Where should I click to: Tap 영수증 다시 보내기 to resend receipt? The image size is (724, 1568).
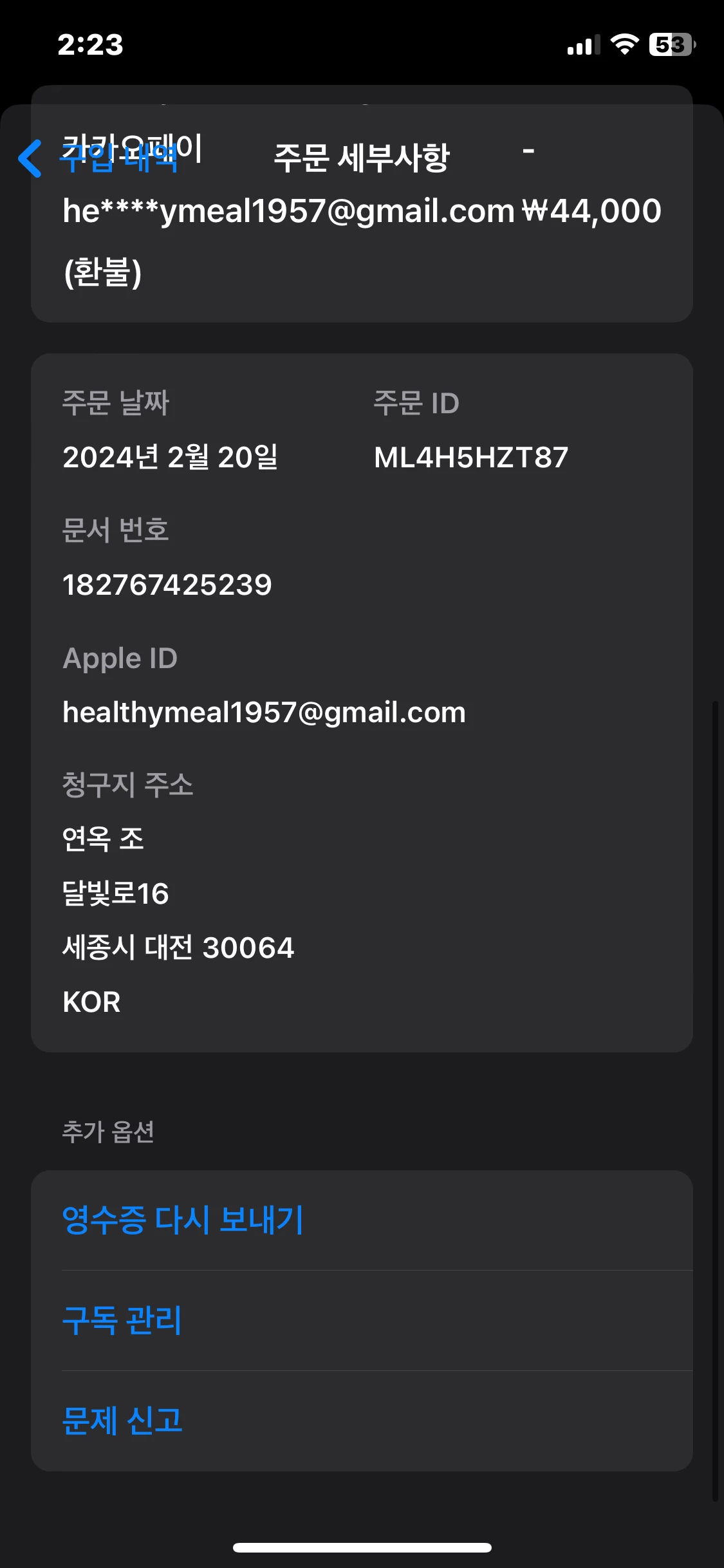[x=183, y=1219]
